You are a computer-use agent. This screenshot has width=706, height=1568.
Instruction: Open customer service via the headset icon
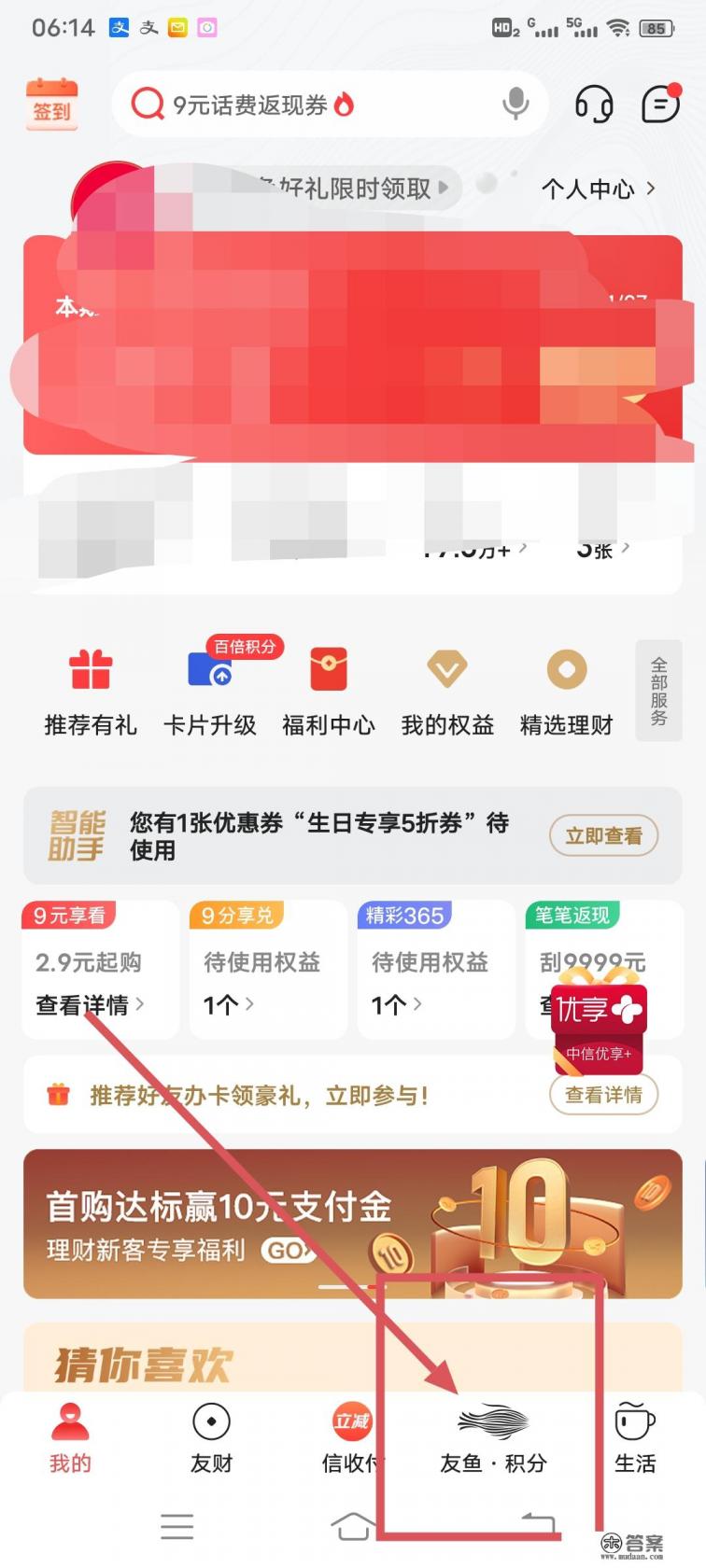click(x=595, y=105)
